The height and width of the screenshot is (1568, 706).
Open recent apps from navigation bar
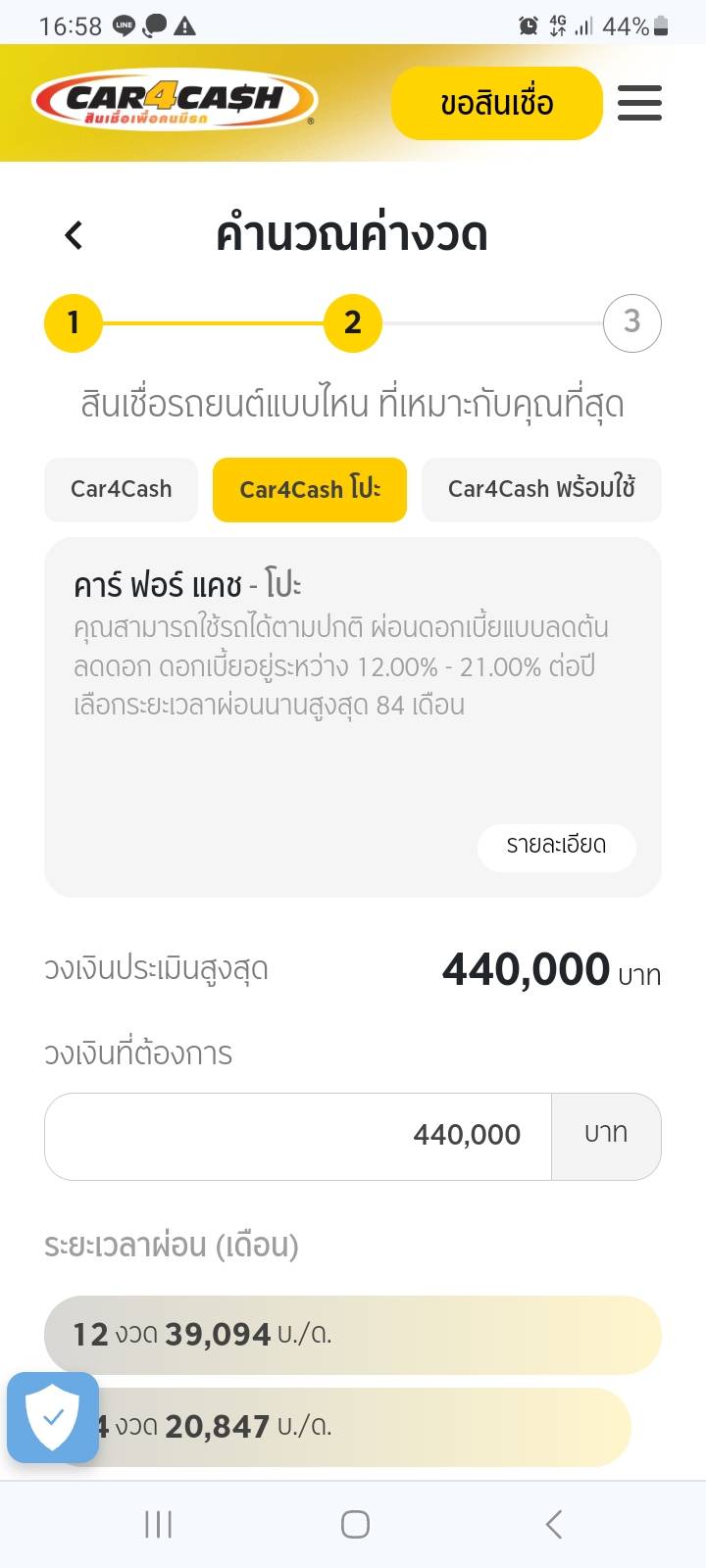click(x=158, y=1524)
